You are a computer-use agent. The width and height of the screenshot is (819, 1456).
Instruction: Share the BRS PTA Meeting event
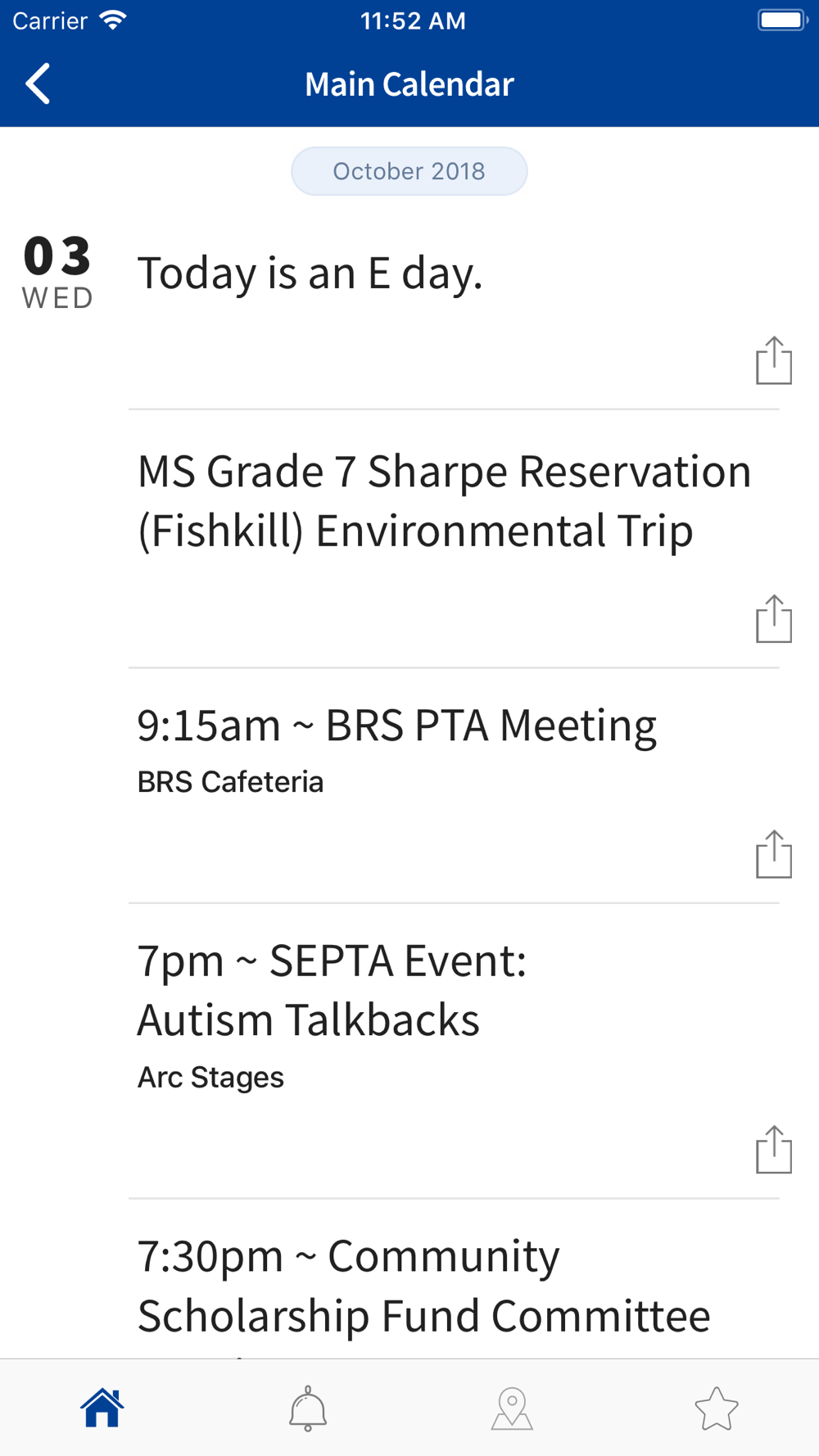tap(774, 854)
